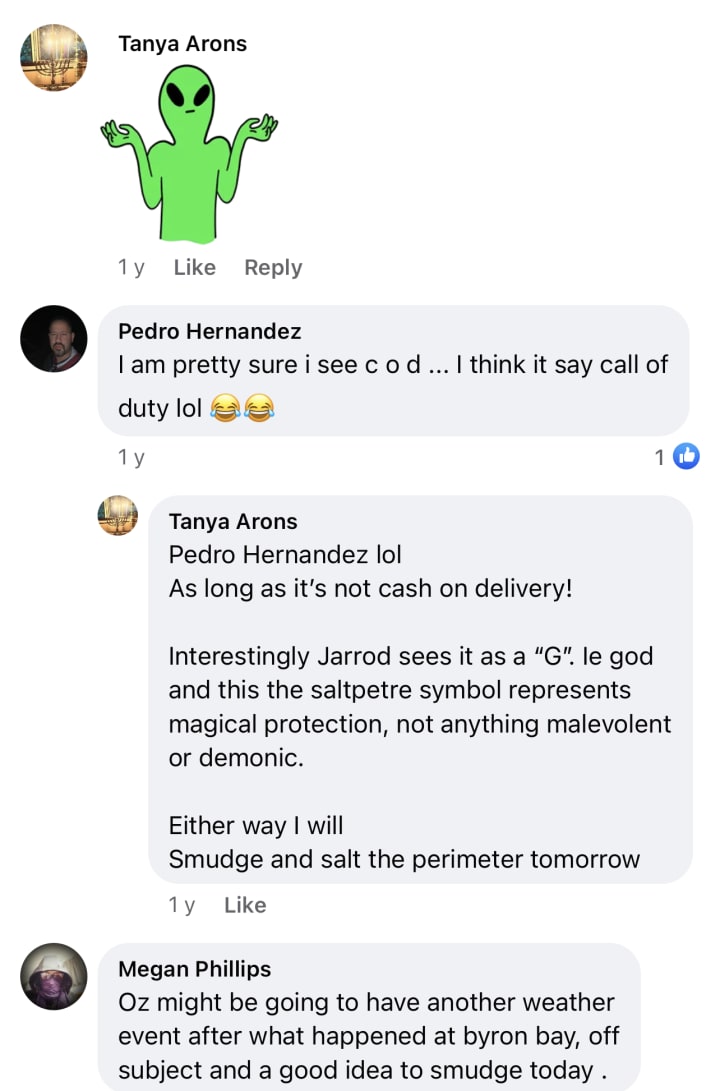The width and height of the screenshot is (720, 1091).
Task: Open Tanya Arons' avatar beside the alien sticker
Action: pos(54,58)
